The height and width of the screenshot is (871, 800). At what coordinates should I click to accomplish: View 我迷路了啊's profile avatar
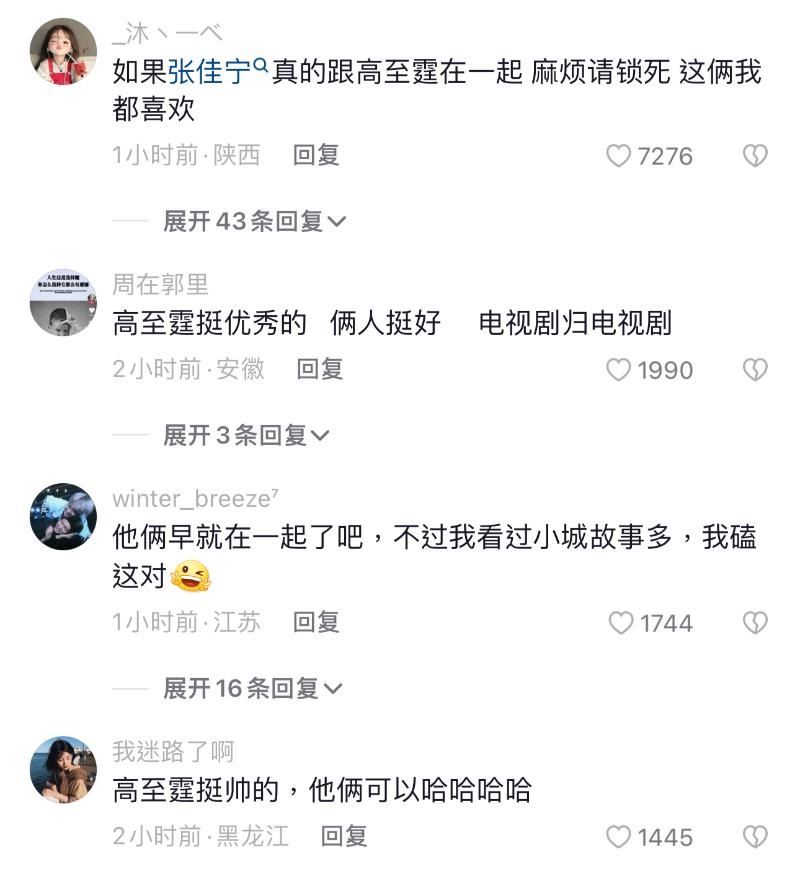63,769
